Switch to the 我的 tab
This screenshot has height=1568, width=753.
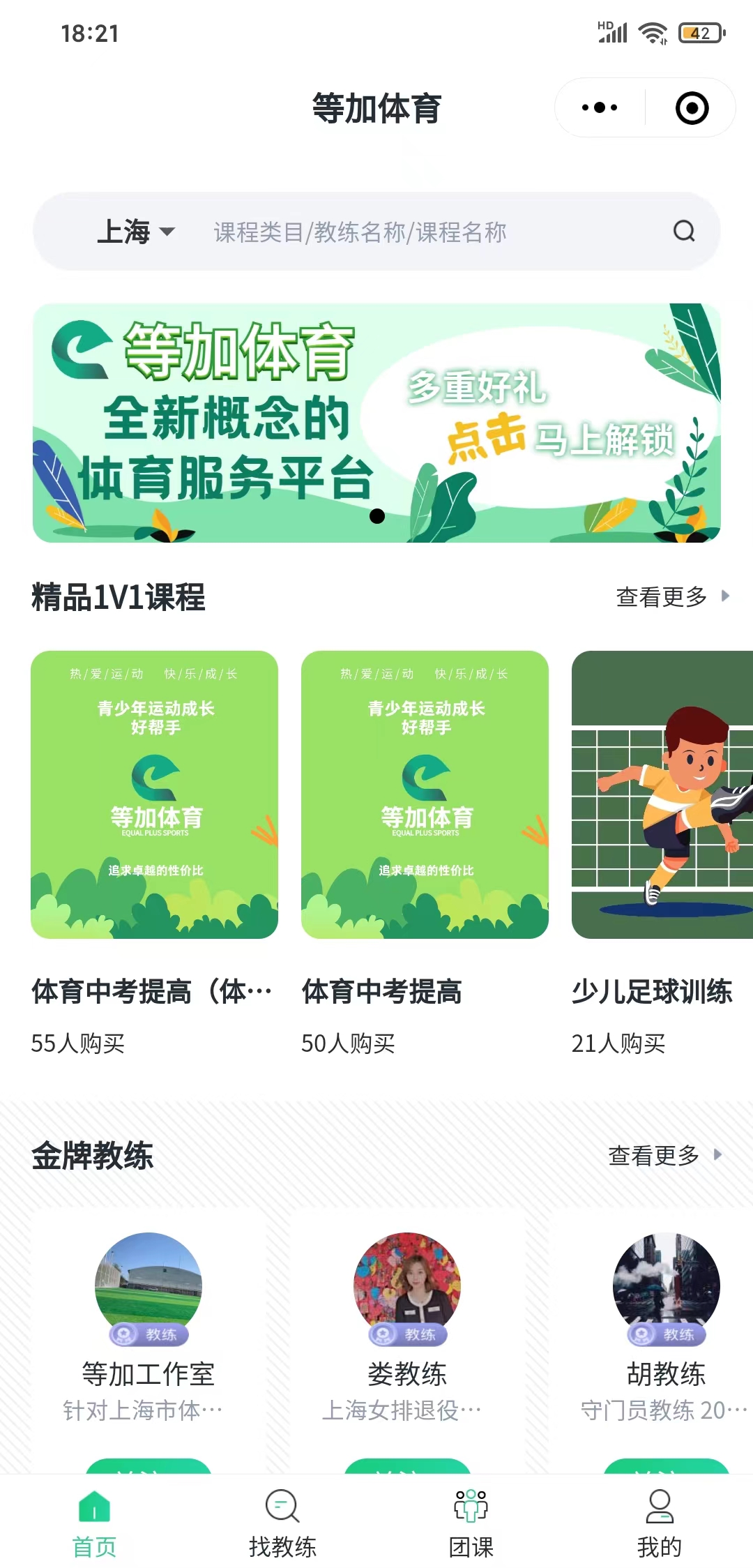[x=659, y=1525]
